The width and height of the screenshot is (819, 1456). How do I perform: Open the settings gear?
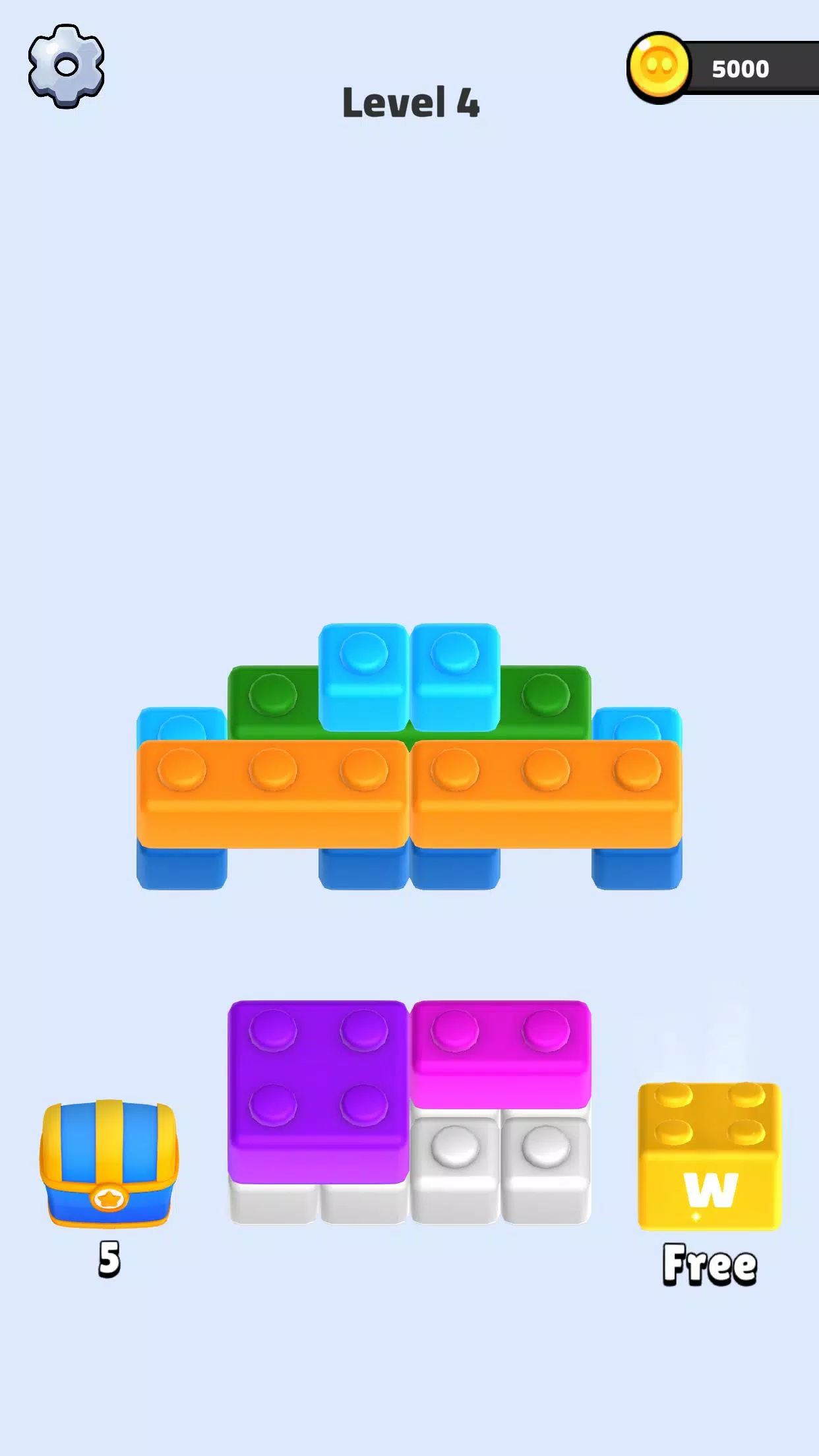click(66, 66)
